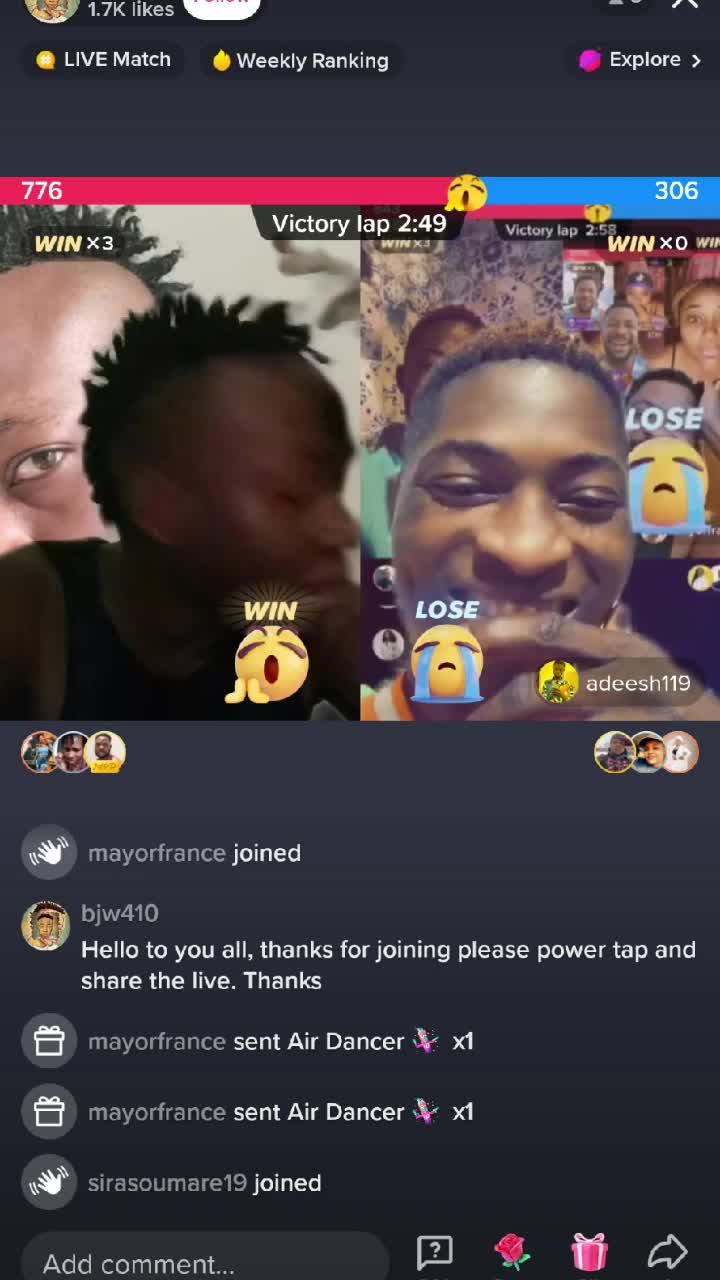This screenshot has width=720, height=1280.
Task: Open adeesh119's profile label
Action: pos(615,683)
